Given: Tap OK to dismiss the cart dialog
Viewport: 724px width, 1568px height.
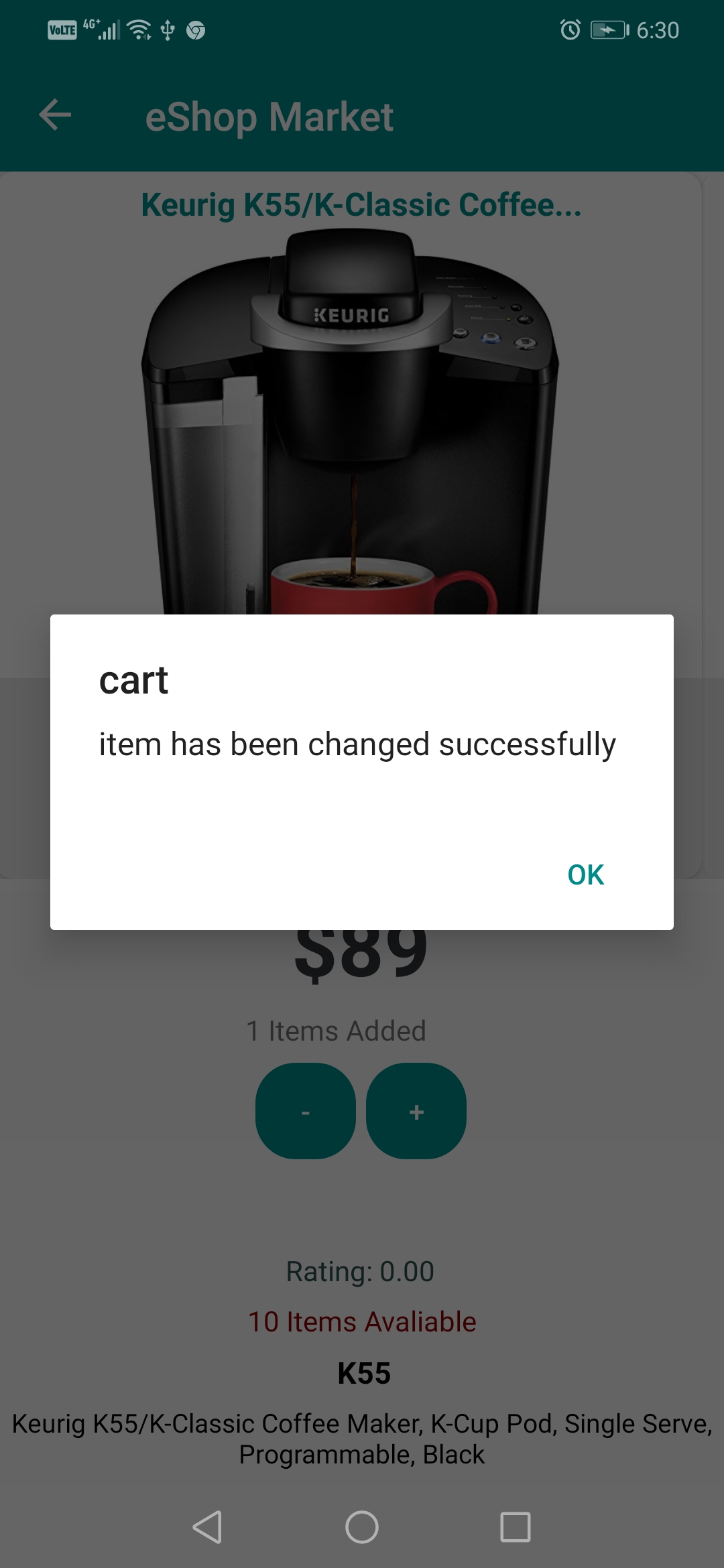Looking at the screenshot, I should click(585, 874).
